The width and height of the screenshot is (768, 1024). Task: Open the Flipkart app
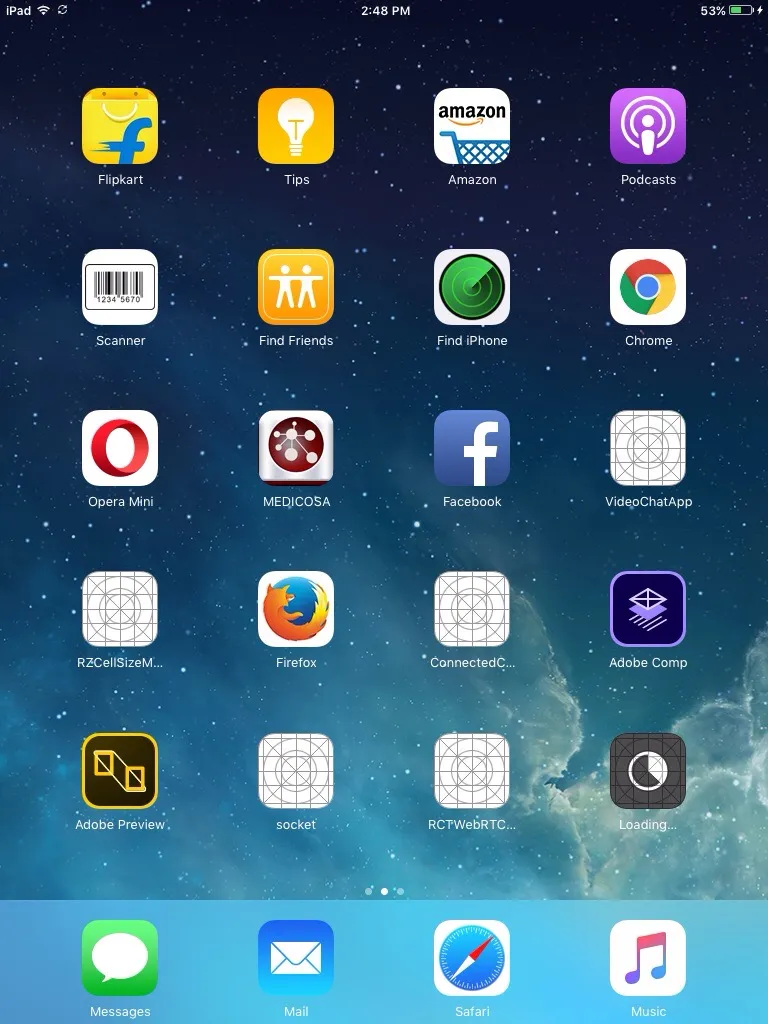click(120, 126)
